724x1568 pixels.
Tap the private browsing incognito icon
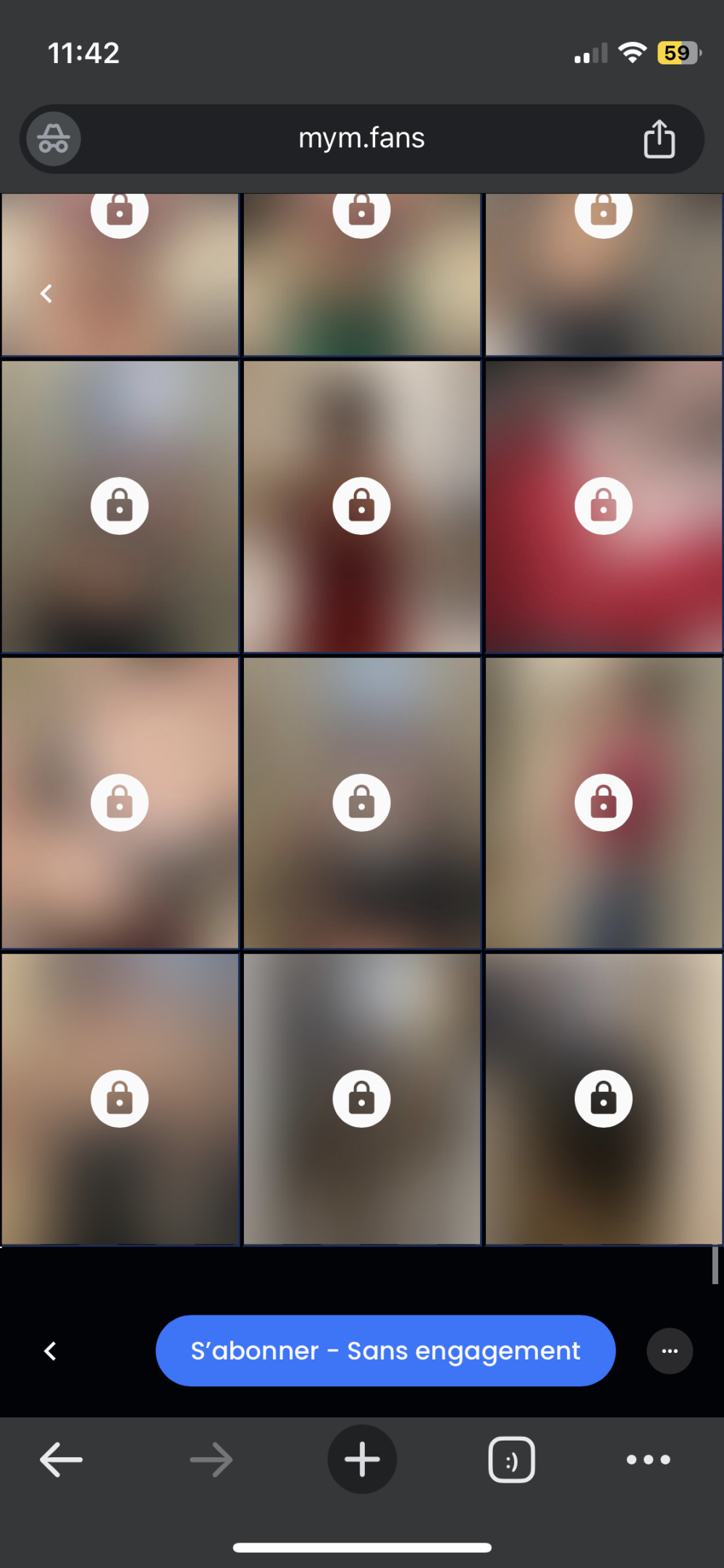54,138
